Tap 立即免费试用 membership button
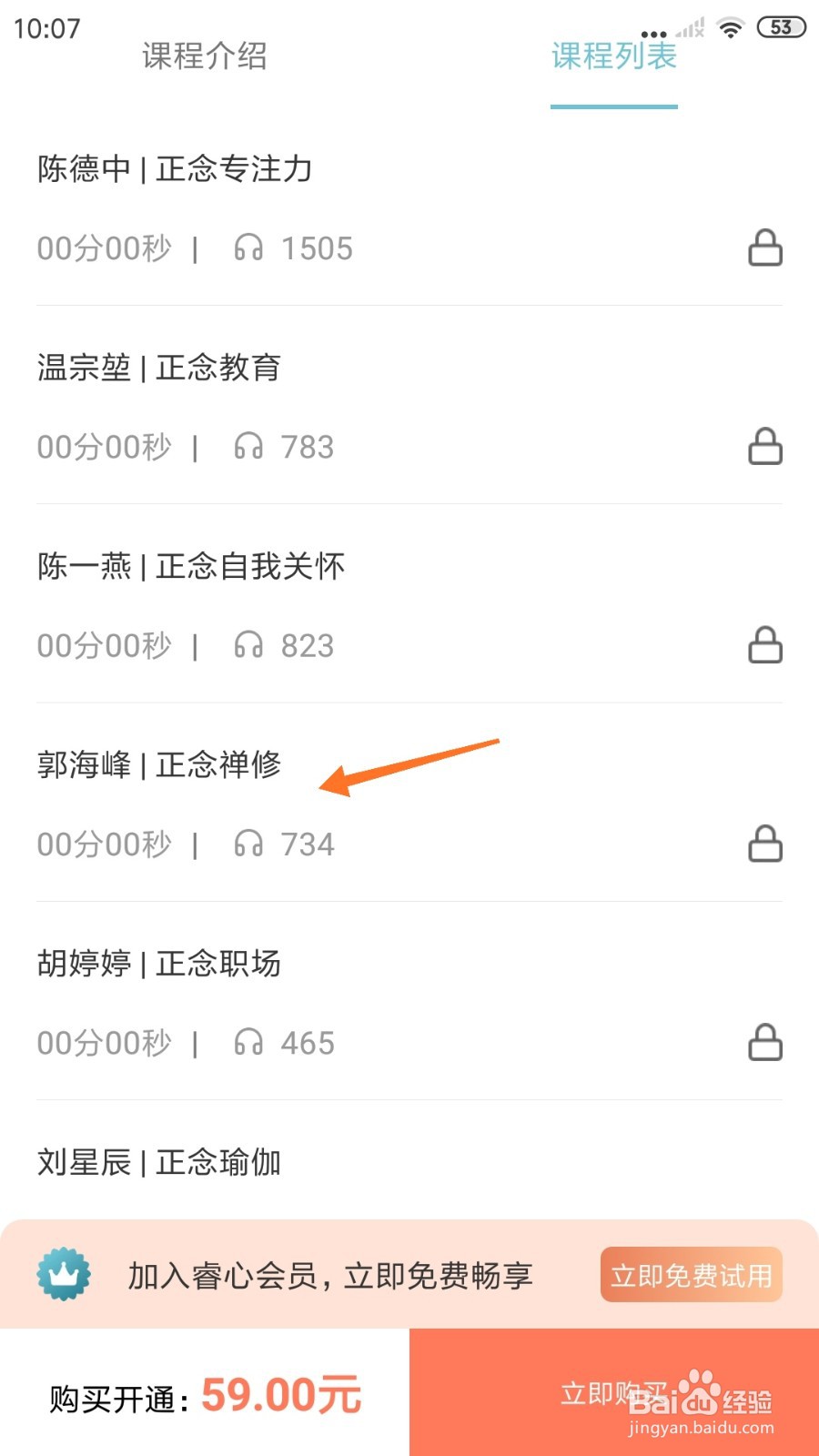This screenshot has height=1456, width=819. pos(692,1275)
